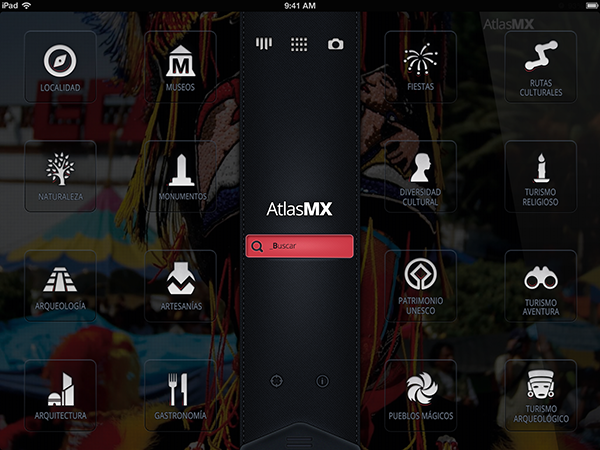The image size is (600, 450).
Task: Open Patrimonio UNESCO tile
Action: [420, 284]
